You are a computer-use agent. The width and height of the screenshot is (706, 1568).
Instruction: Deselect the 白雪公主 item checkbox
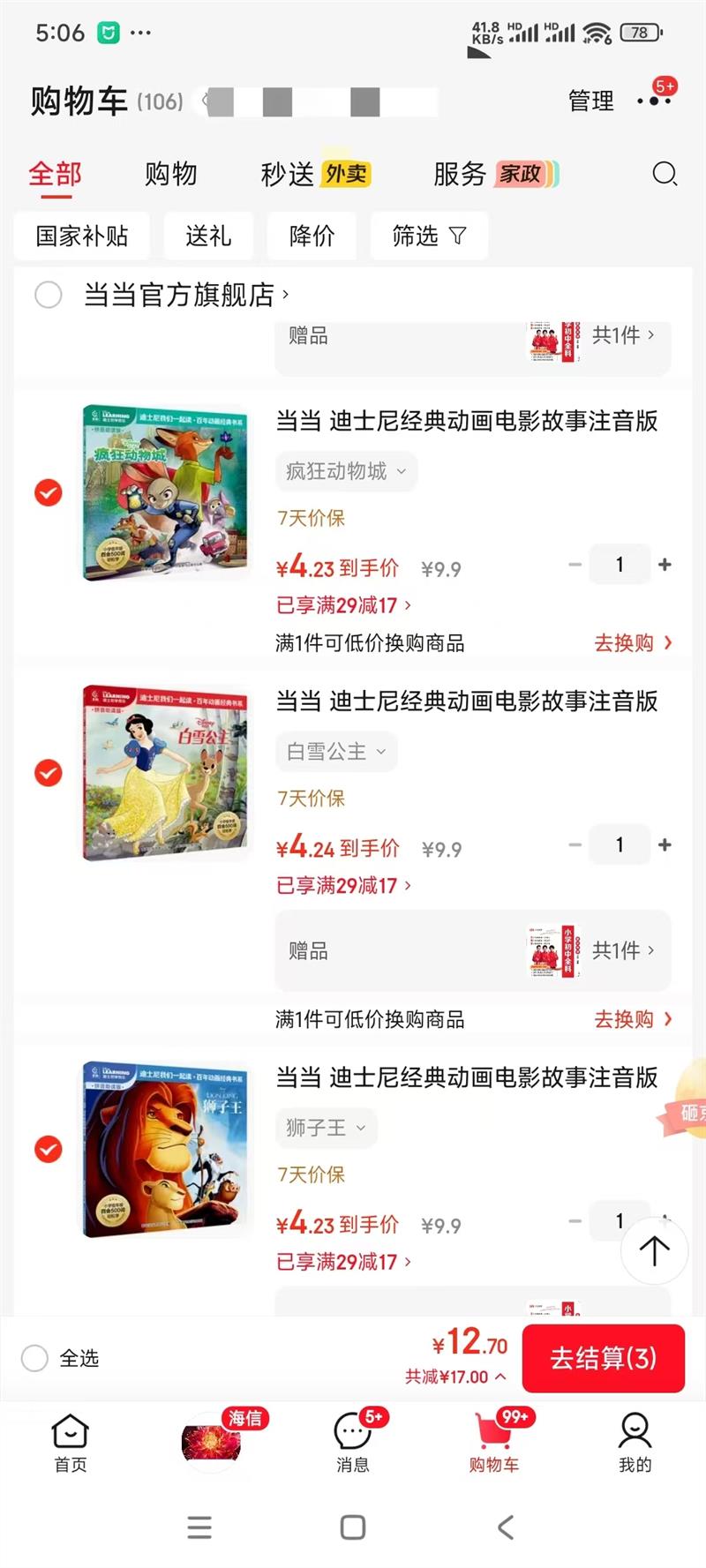pyautogui.click(x=49, y=774)
